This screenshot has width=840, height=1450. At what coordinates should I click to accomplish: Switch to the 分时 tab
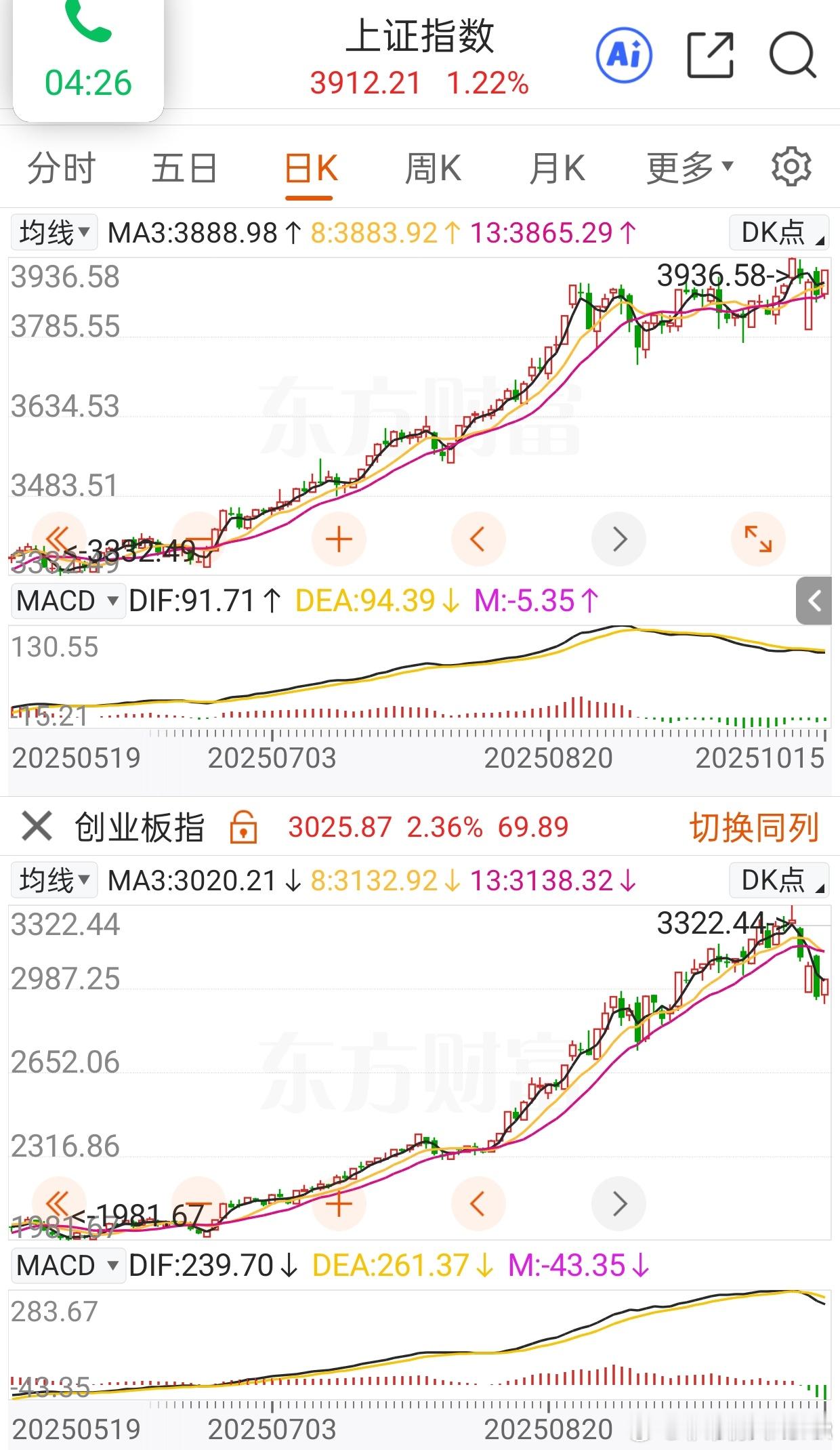coord(61,168)
